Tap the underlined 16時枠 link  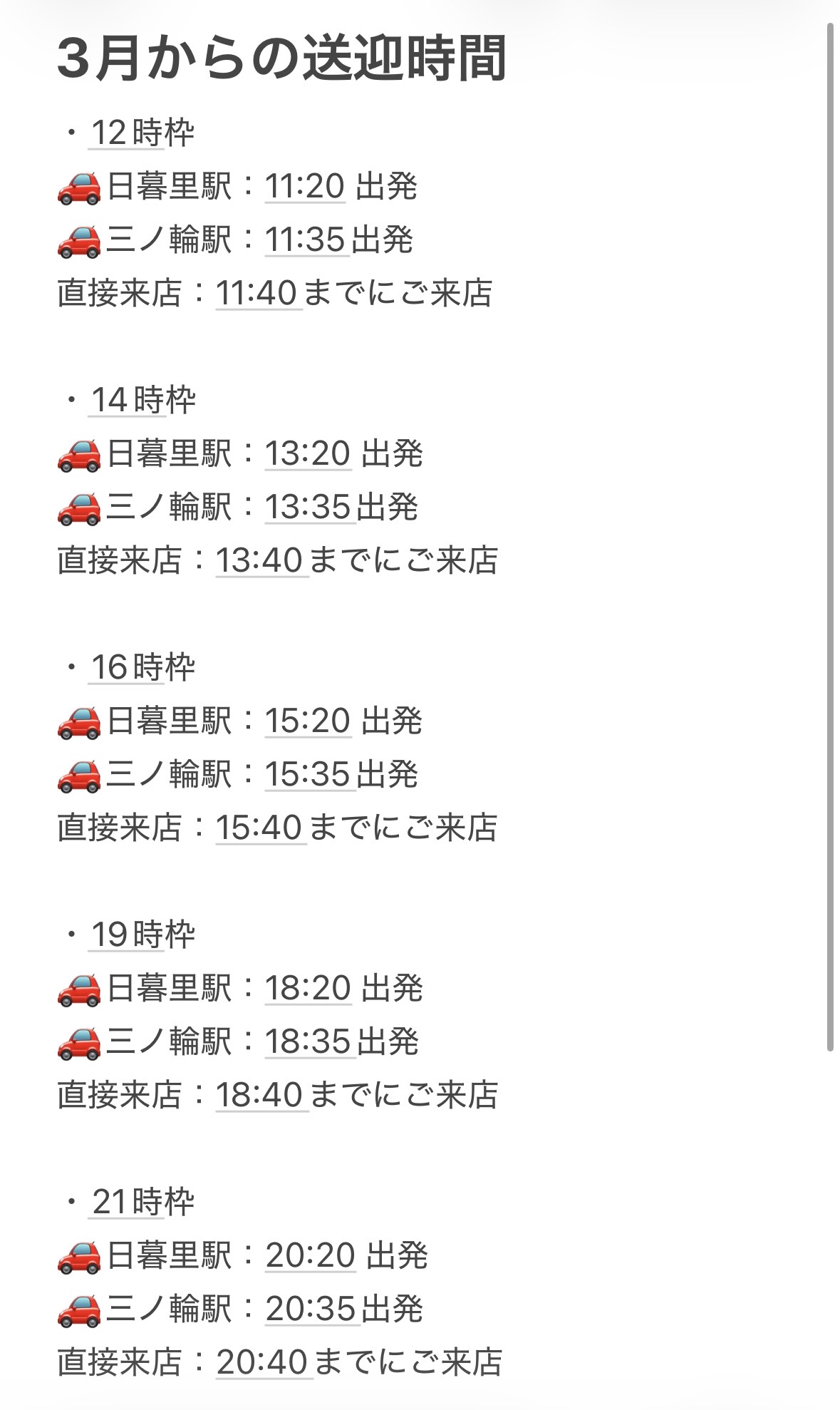point(126,668)
